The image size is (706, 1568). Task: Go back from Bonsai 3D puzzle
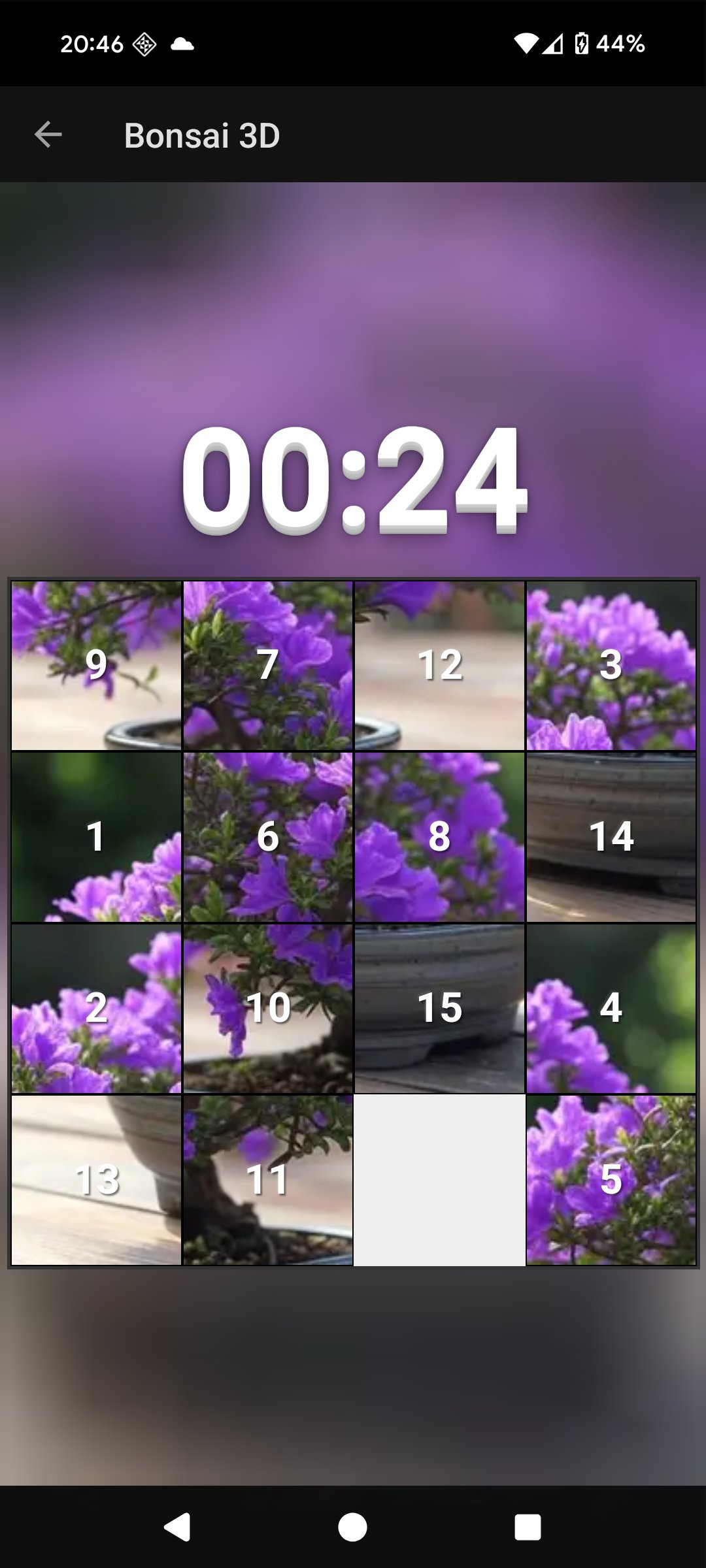pos(48,135)
